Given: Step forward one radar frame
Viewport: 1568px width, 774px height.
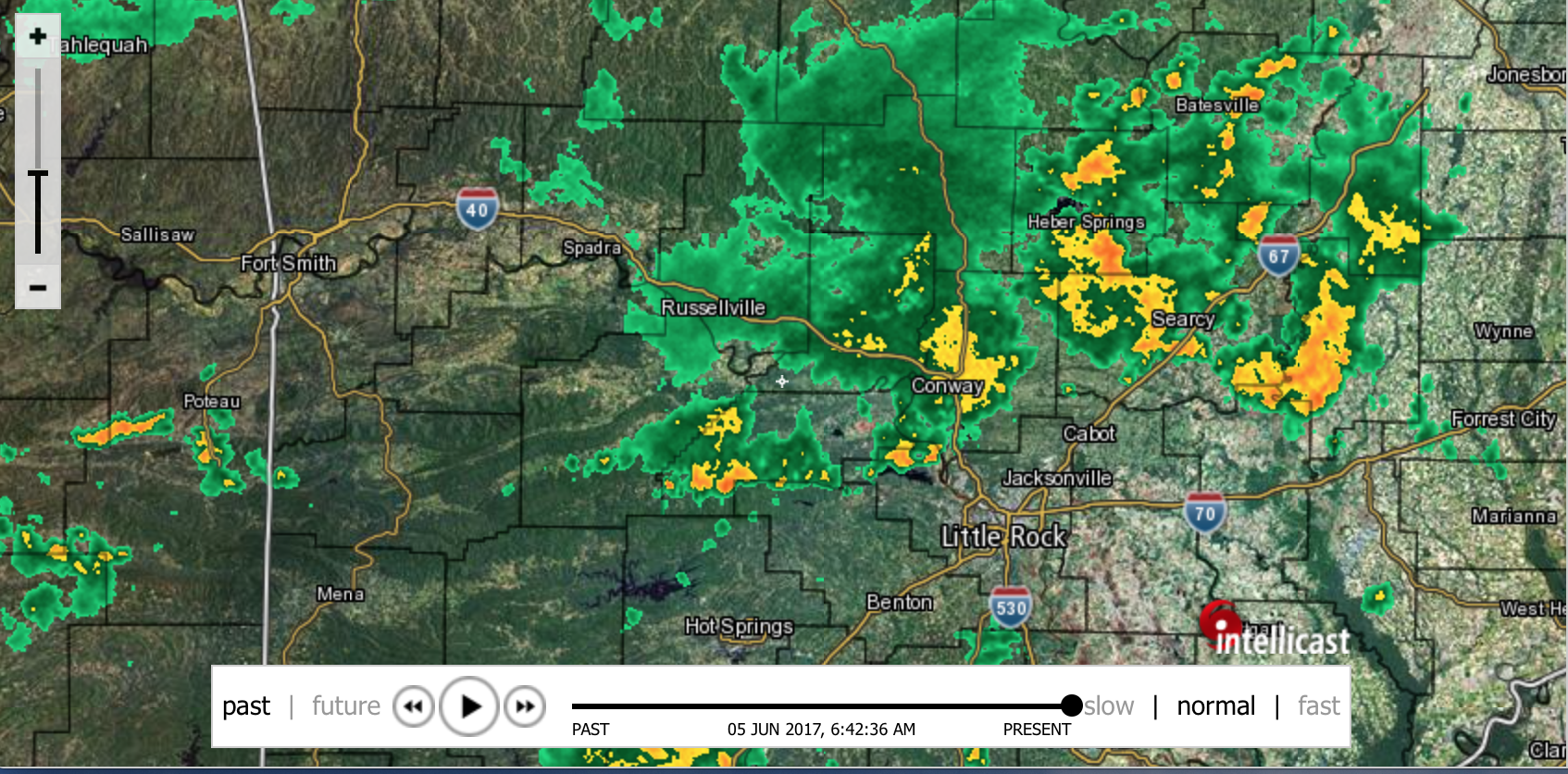Looking at the screenshot, I should click(x=525, y=706).
